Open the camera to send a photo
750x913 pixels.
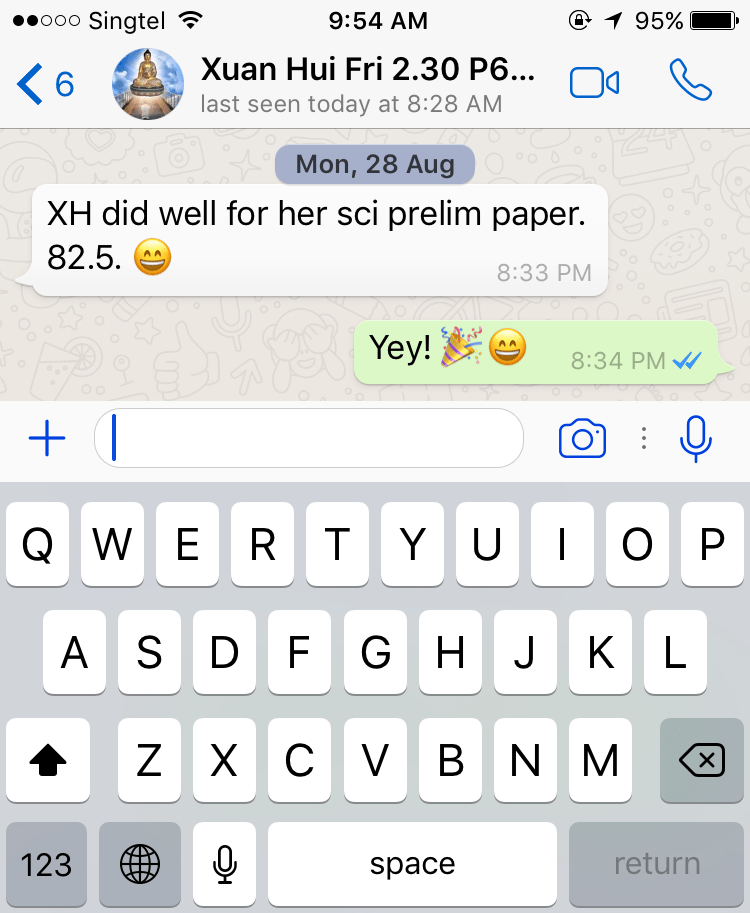coord(582,438)
